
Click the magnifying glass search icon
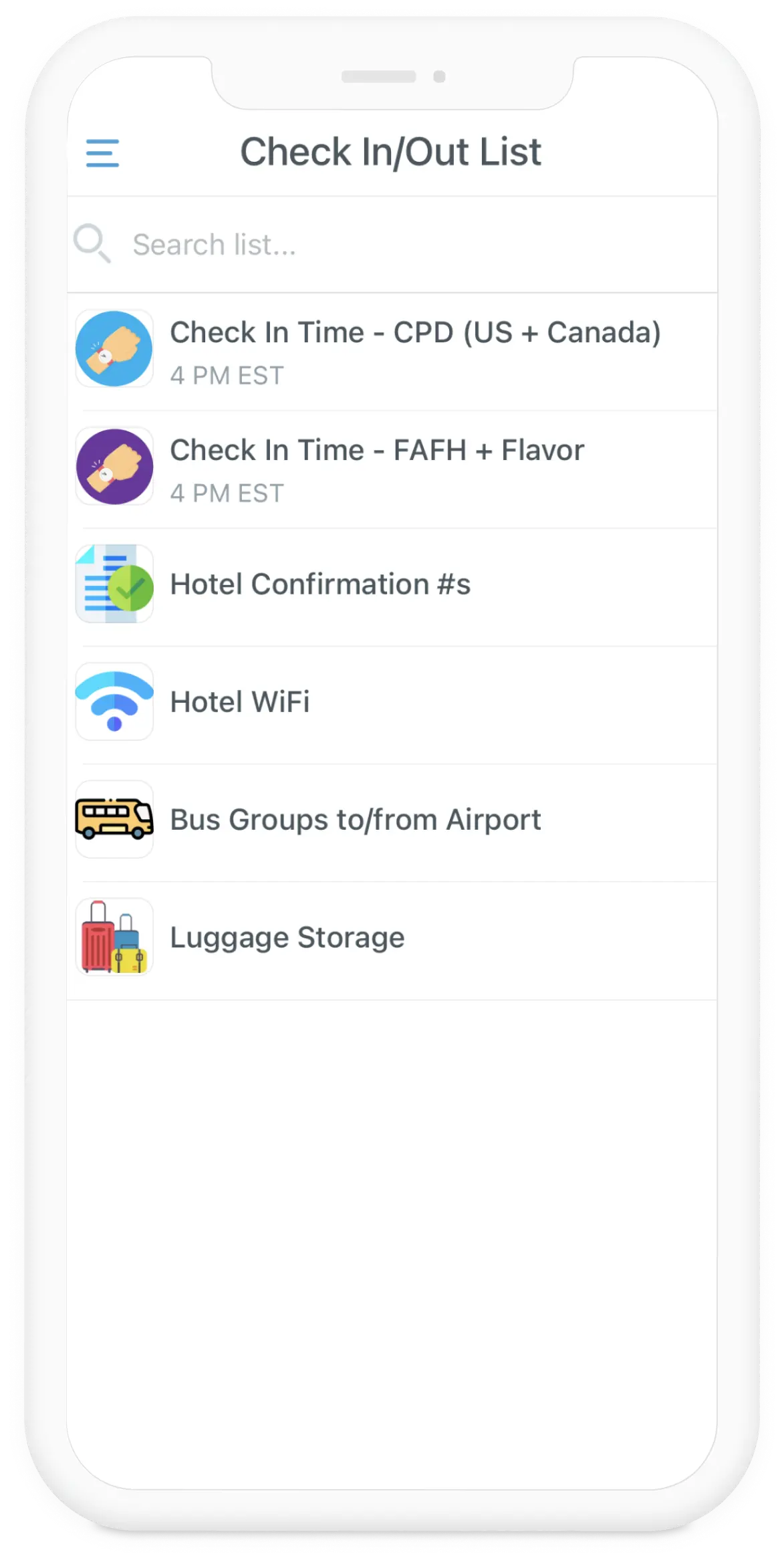(92, 244)
